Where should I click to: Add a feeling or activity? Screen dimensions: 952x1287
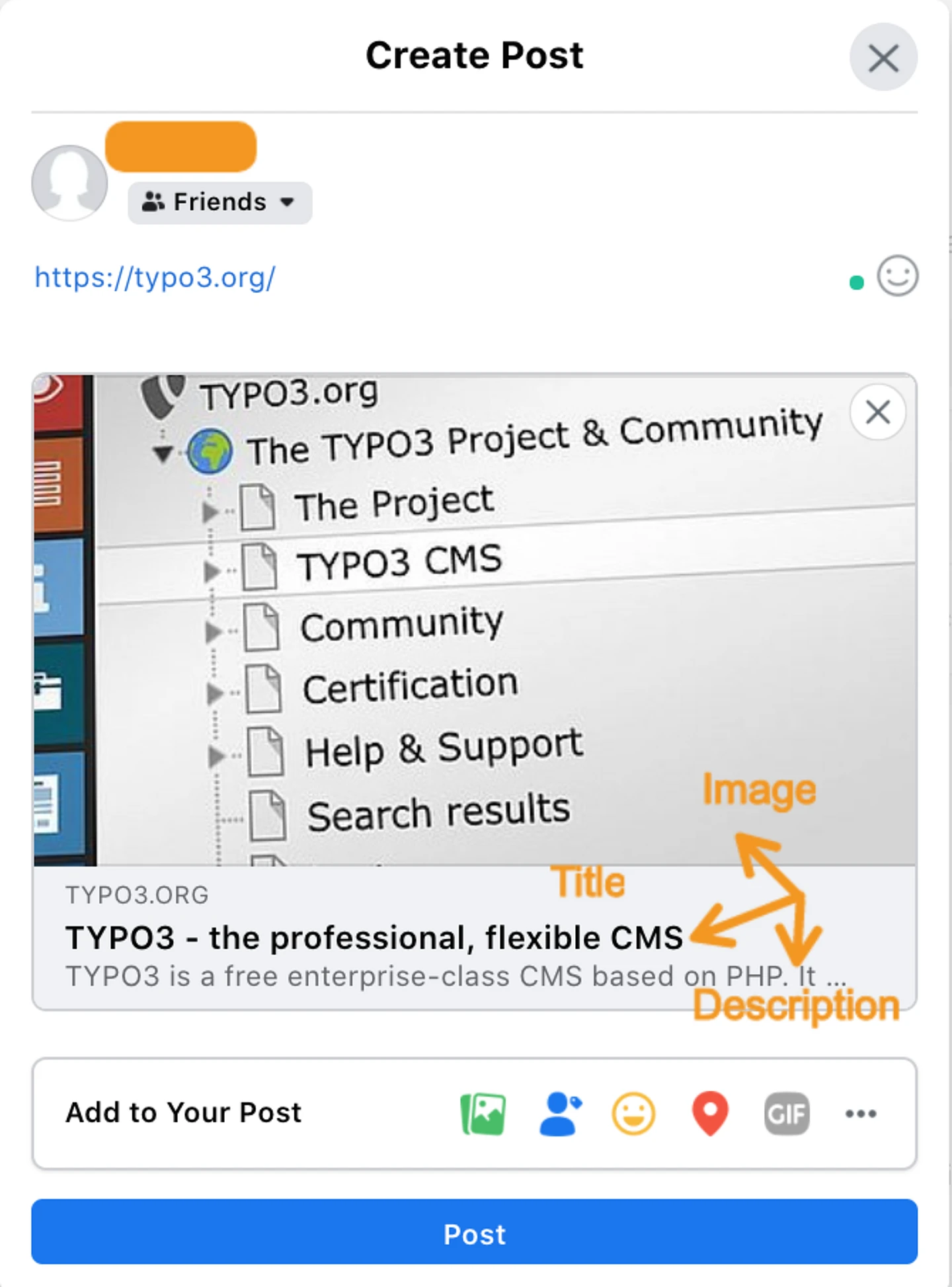coord(633,1114)
